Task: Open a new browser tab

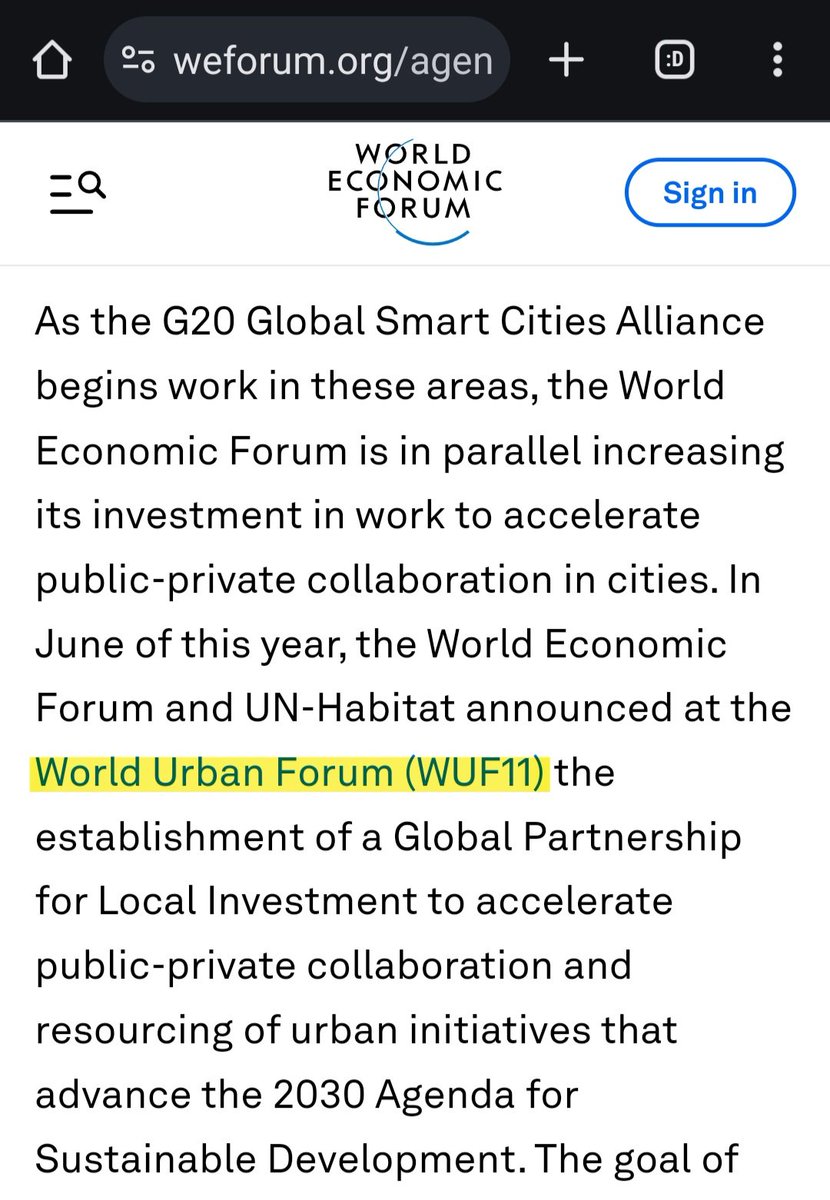Action: tap(567, 62)
